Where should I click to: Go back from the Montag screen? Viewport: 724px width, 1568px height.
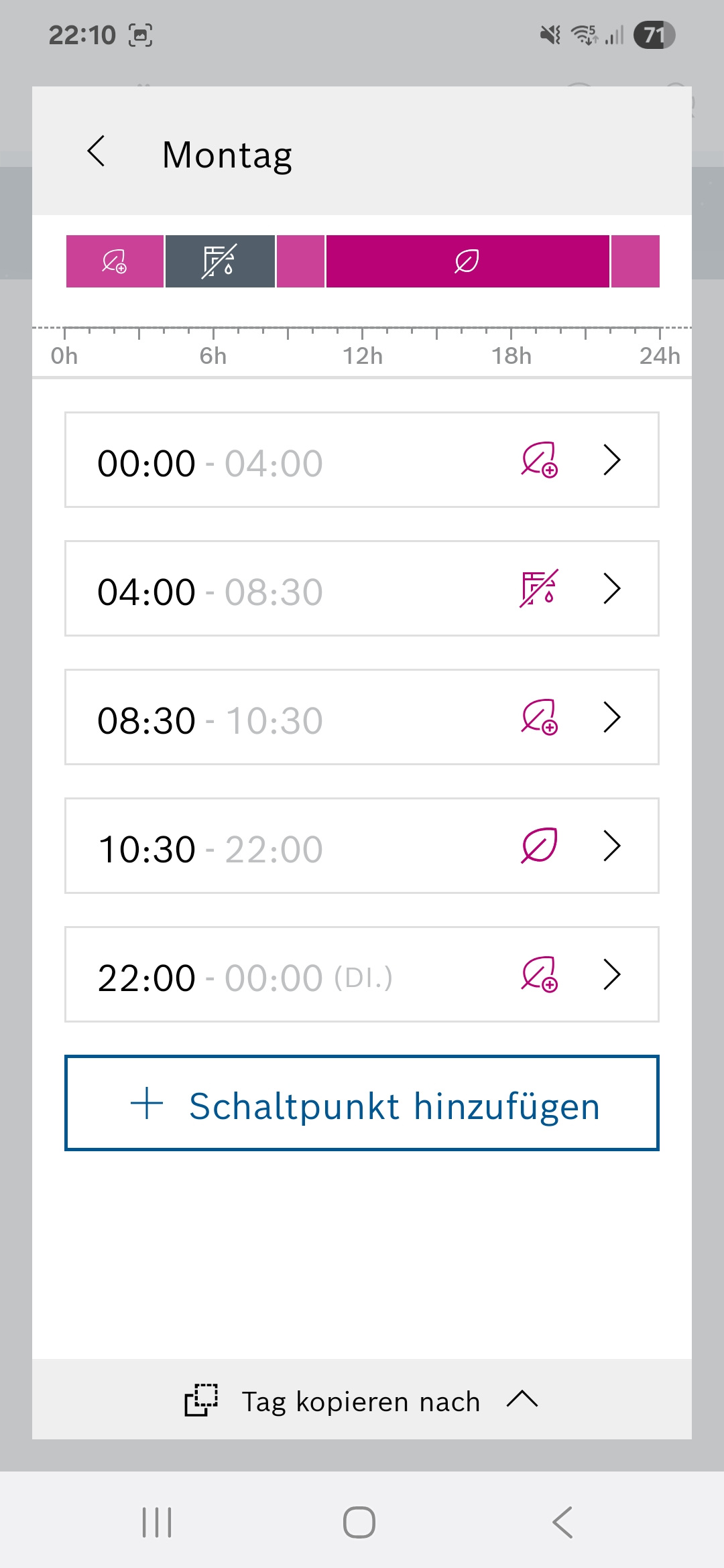click(97, 151)
